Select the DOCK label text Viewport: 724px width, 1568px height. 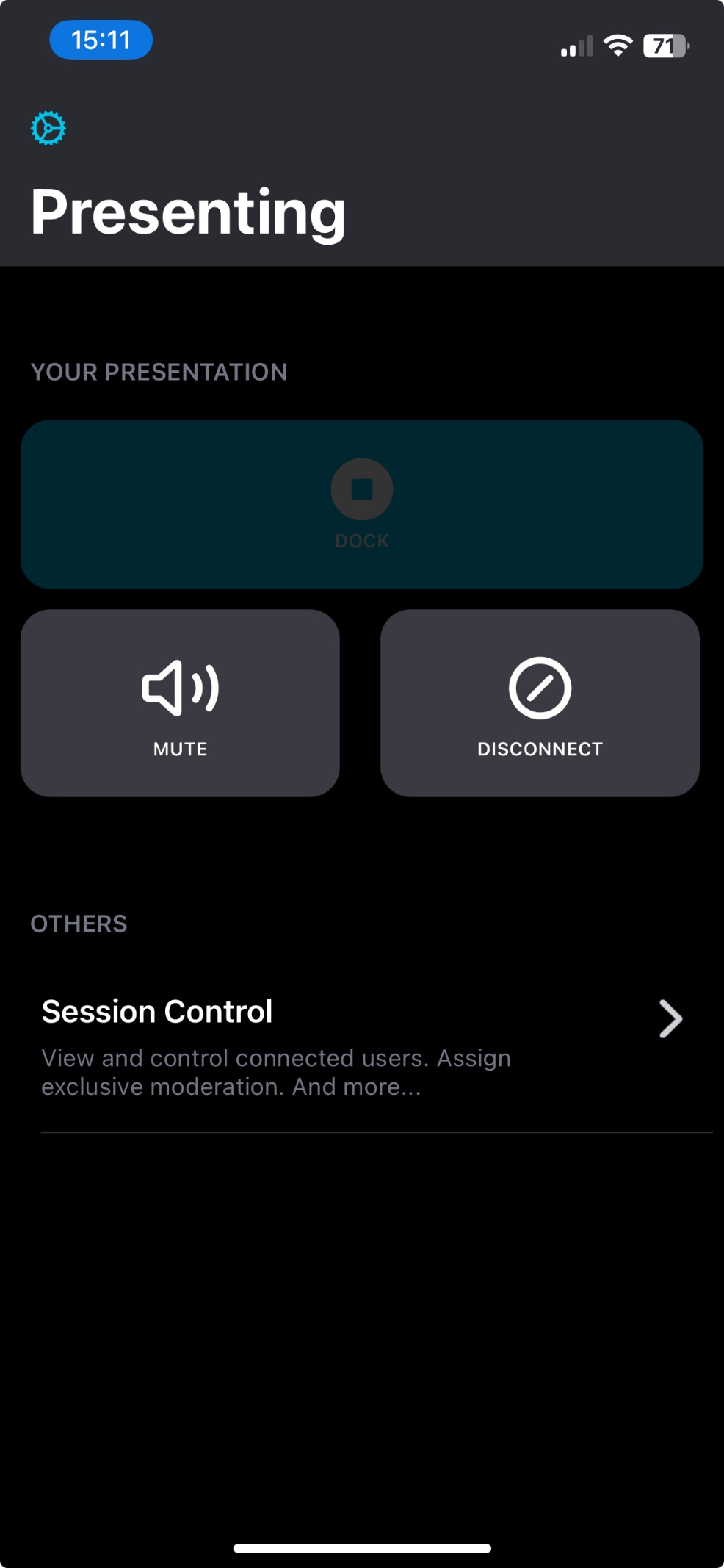(x=361, y=541)
